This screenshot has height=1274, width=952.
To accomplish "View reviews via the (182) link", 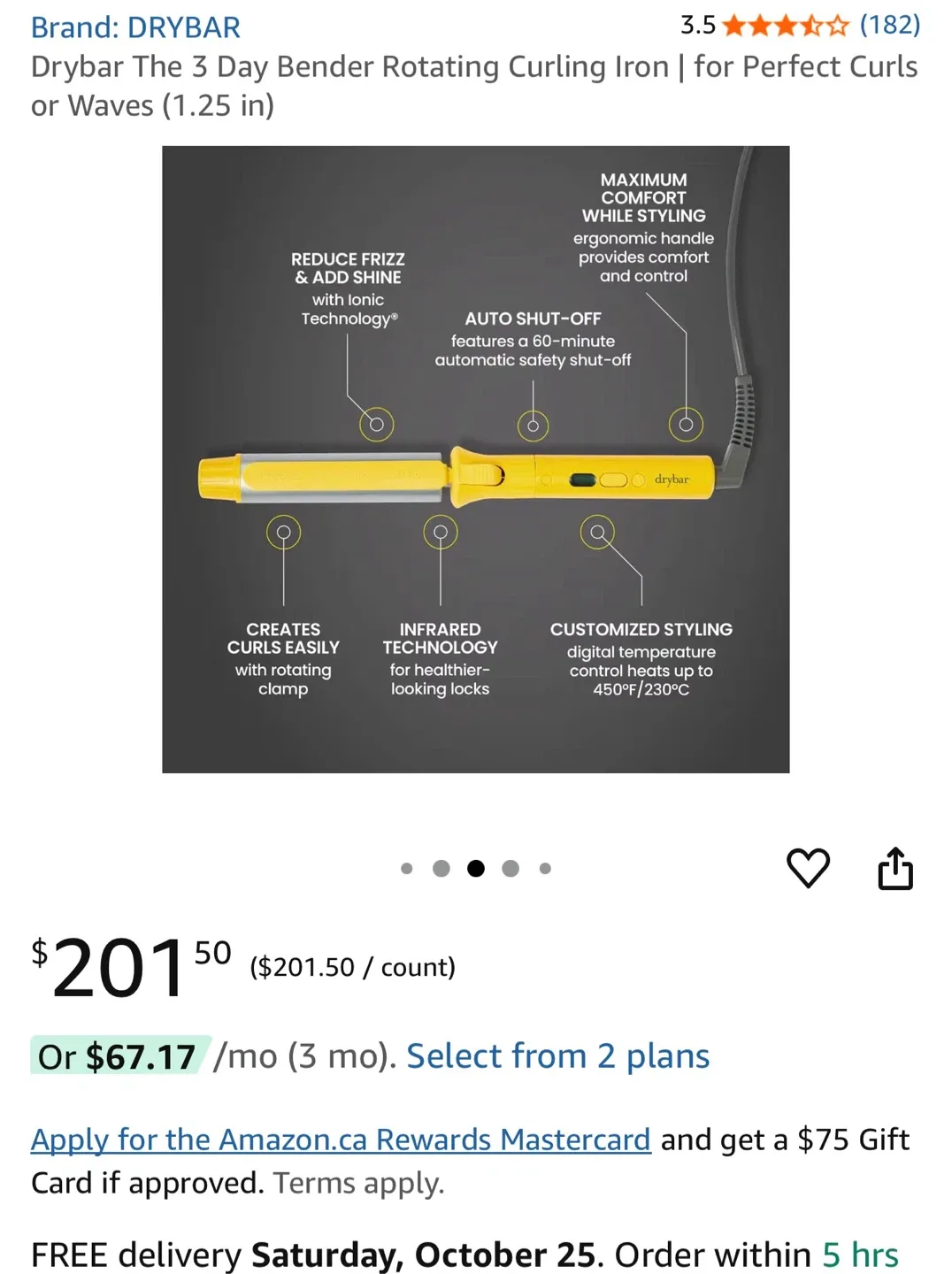I will (x=889, y=27).
